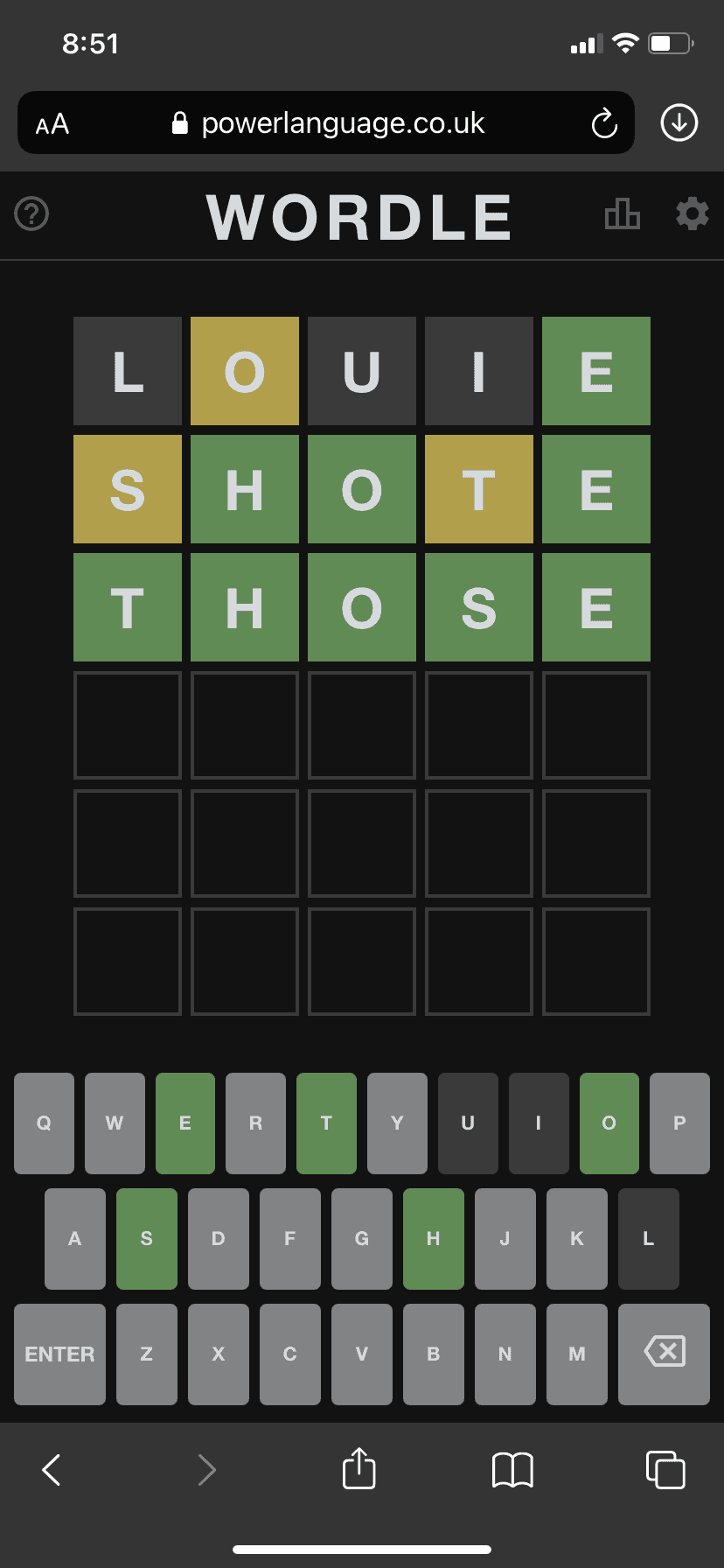Tap the green H key
This screenshot has height=1568, width=724.
pos(433,1238)
